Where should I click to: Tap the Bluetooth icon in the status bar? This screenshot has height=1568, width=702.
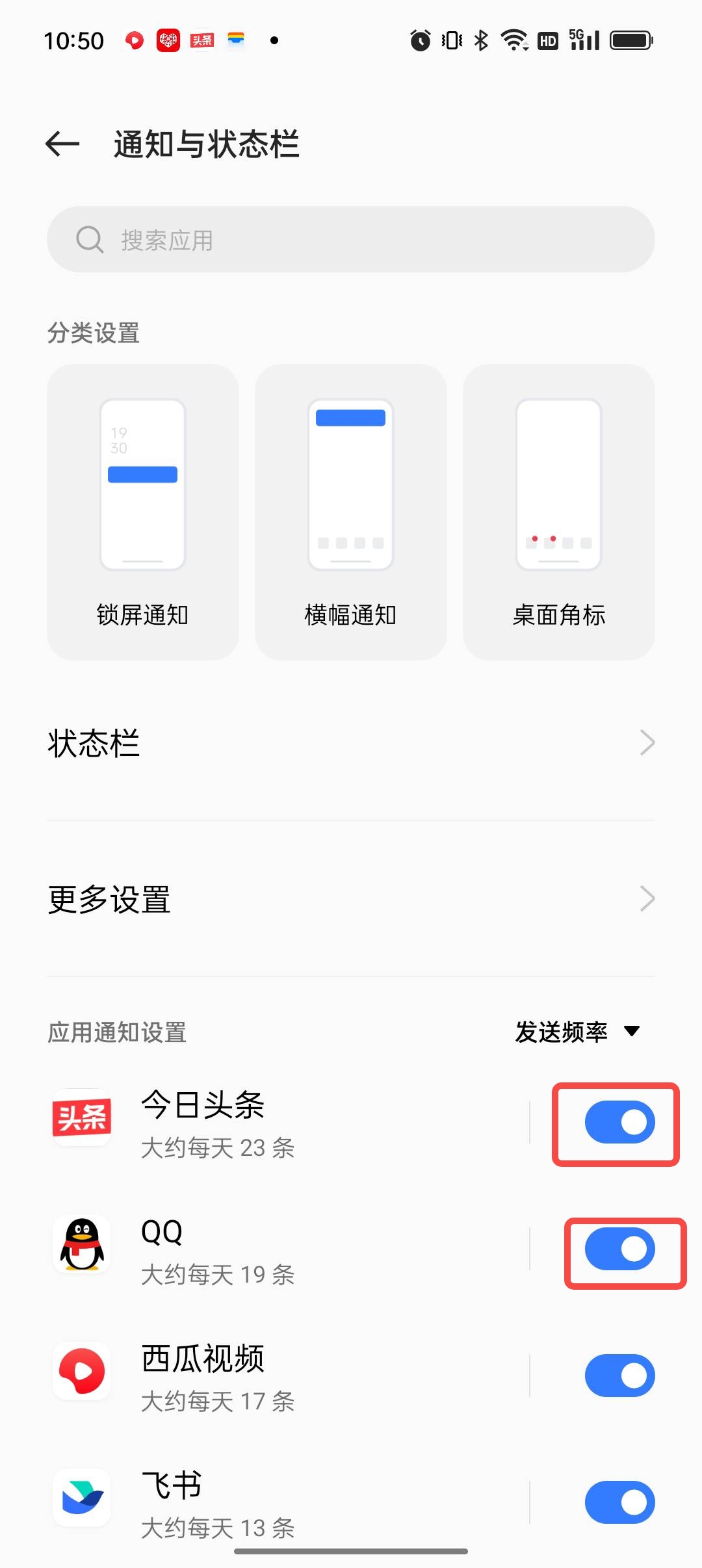[x=481, y=39]
